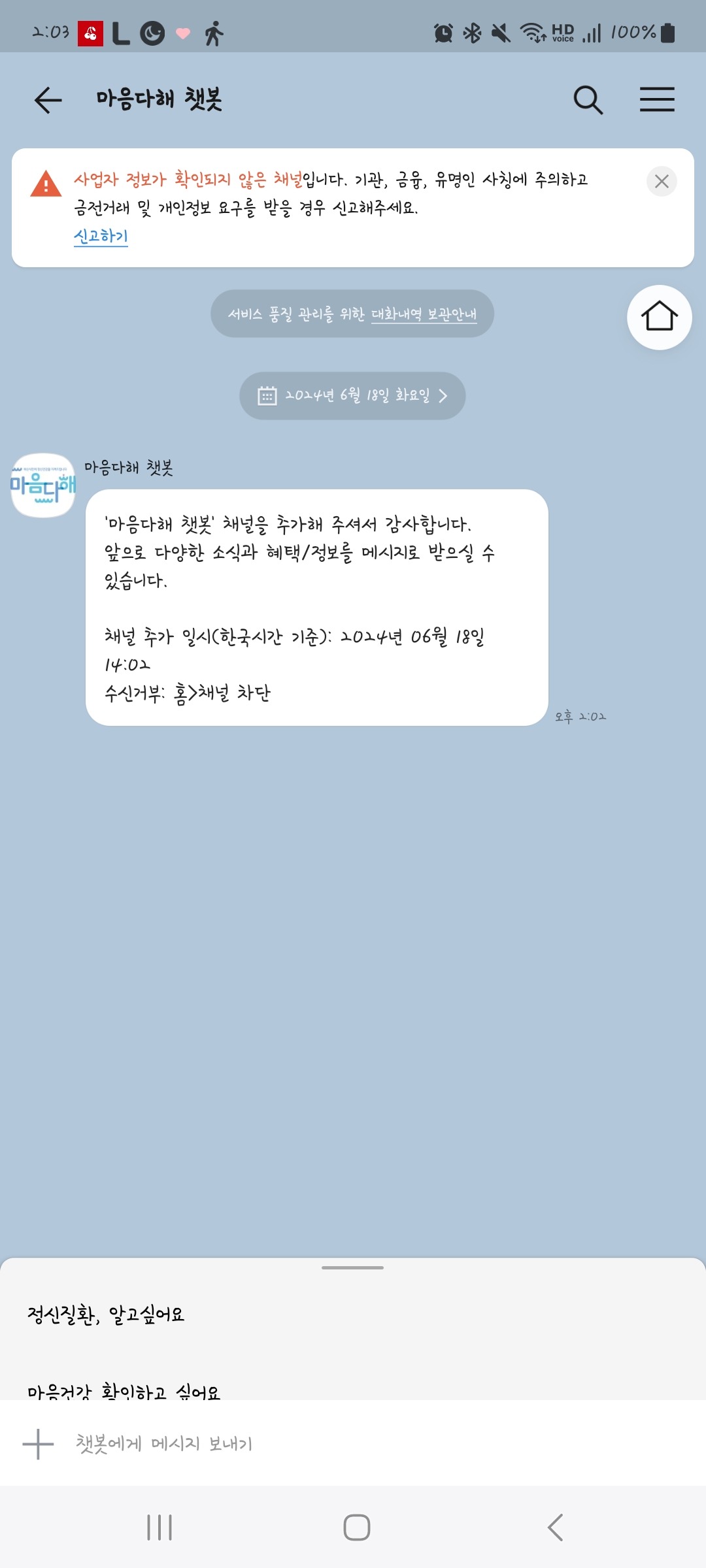View the 마음다해 챗봇 profile picture
Image resolution: width=706 pixels, height=1568 pixels.
(43, 485)
